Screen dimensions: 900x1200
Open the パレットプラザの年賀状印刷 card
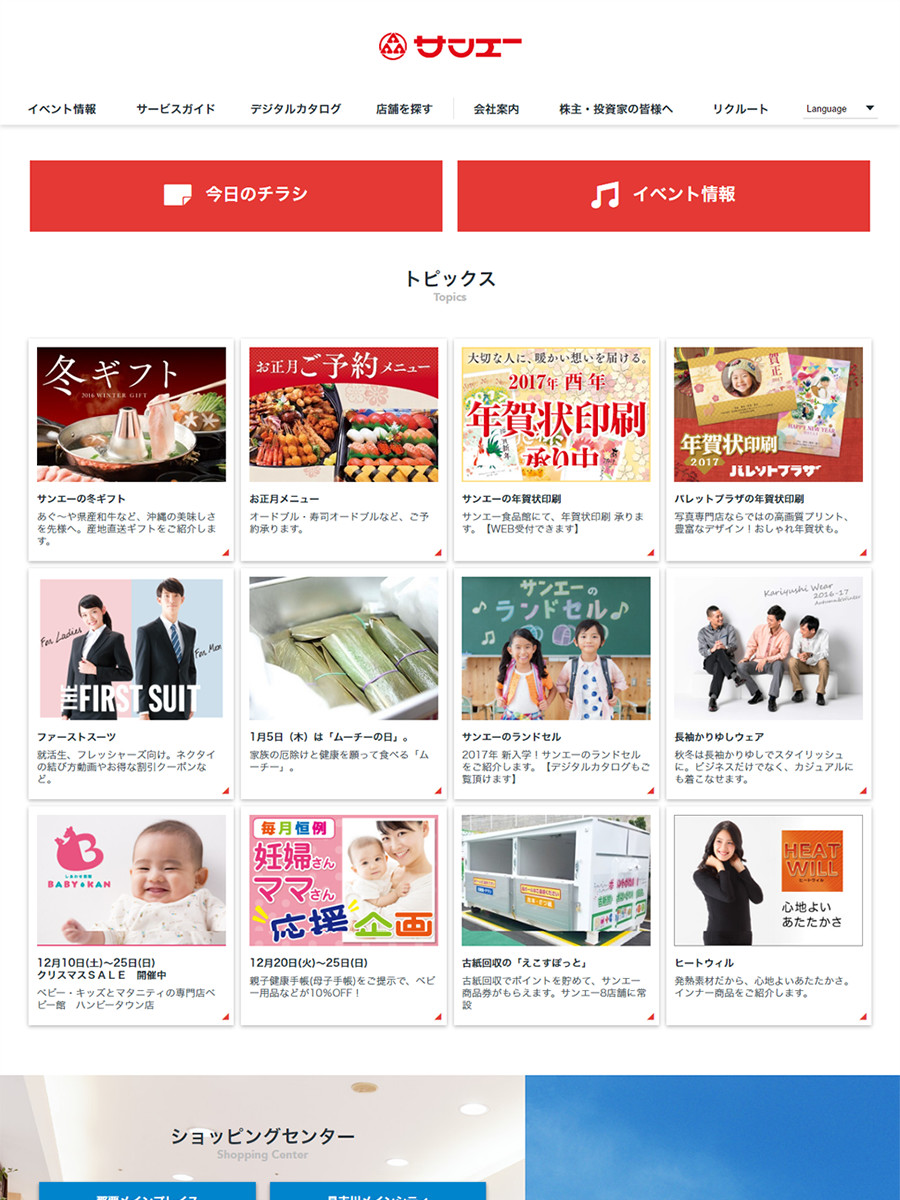[768, 450]
